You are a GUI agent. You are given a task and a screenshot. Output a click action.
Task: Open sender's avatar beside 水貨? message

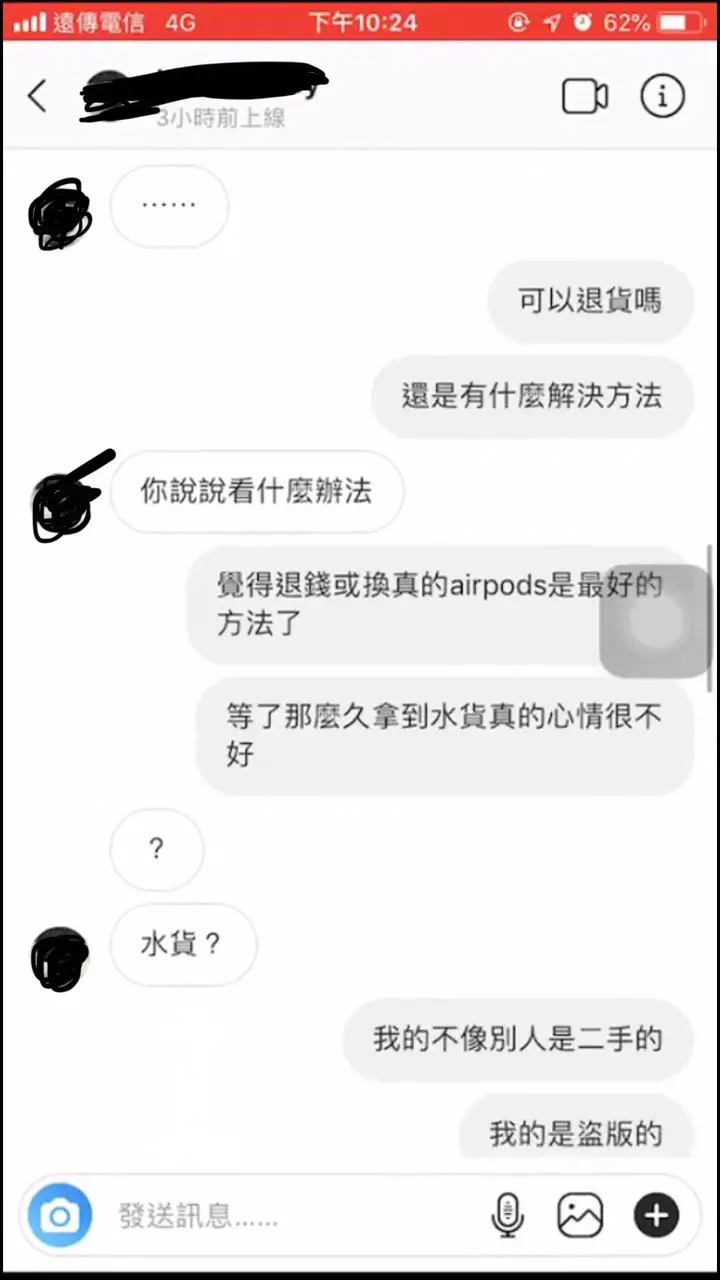pyautogui.click(x=60, y=958)
